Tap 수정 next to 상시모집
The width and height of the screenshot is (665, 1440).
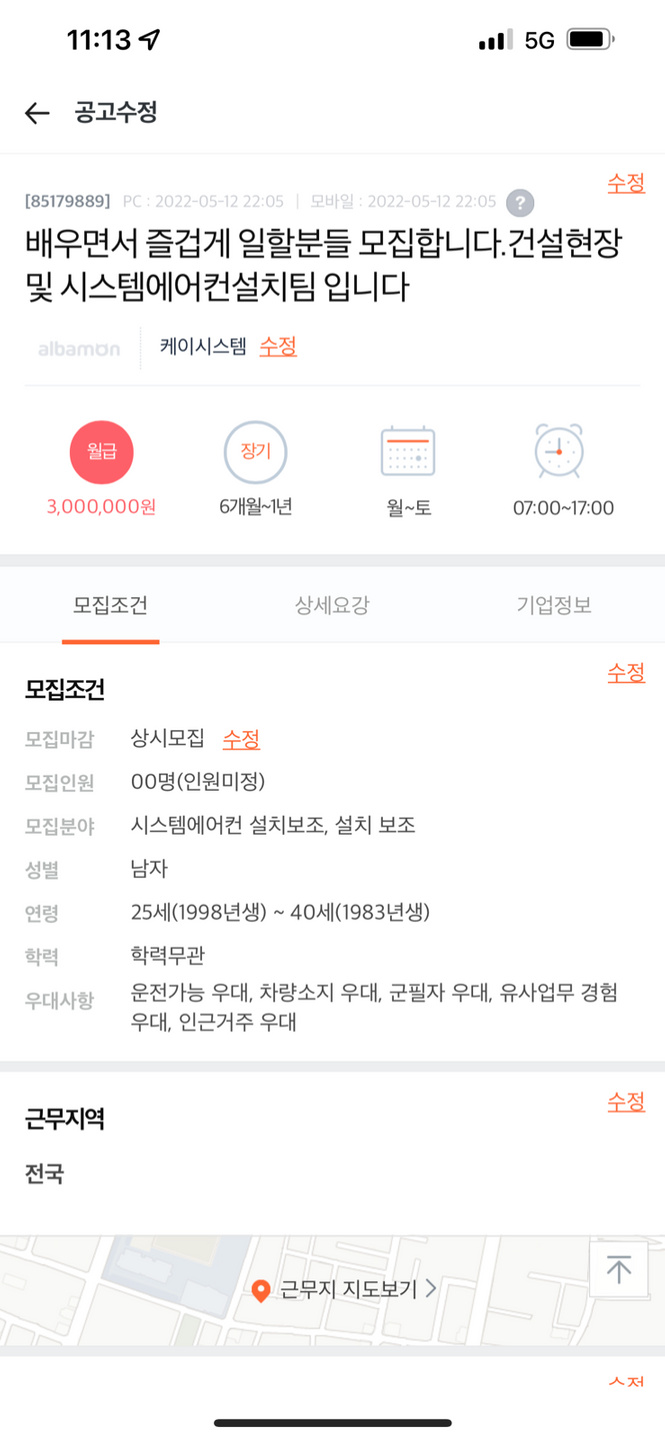point(241,739)
